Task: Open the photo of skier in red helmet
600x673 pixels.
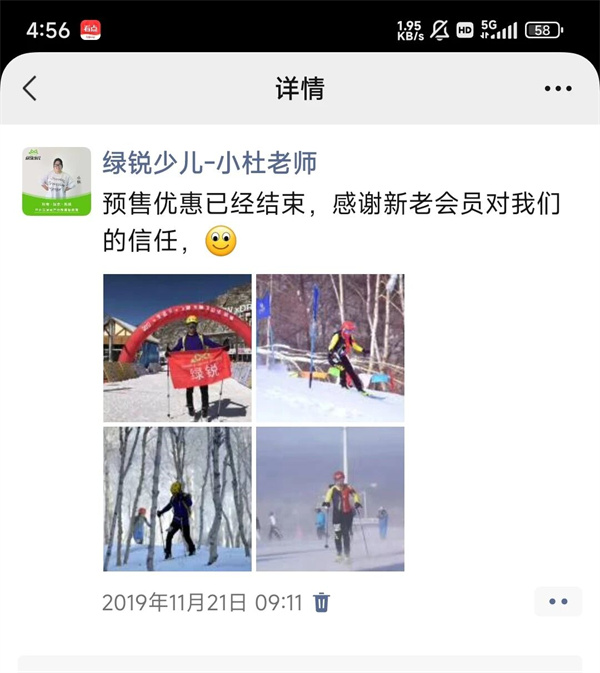Action: tap(330, 498)
